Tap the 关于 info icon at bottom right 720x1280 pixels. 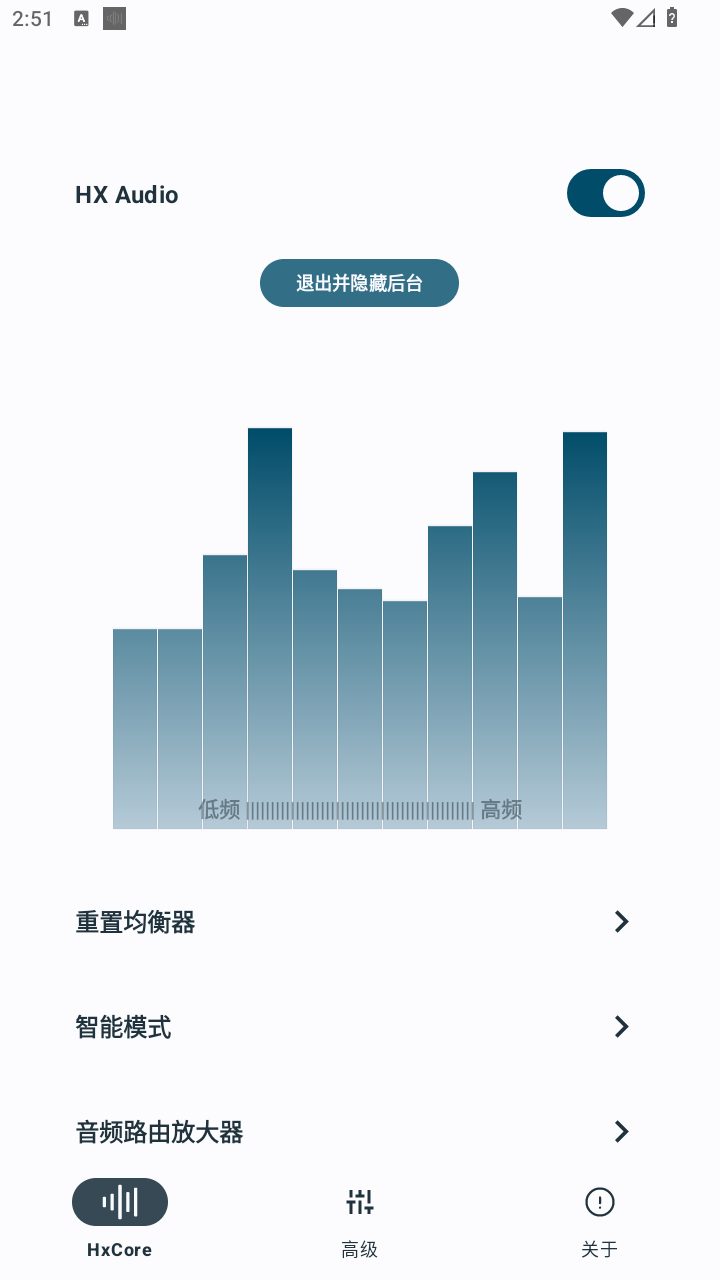point(598,1202)
